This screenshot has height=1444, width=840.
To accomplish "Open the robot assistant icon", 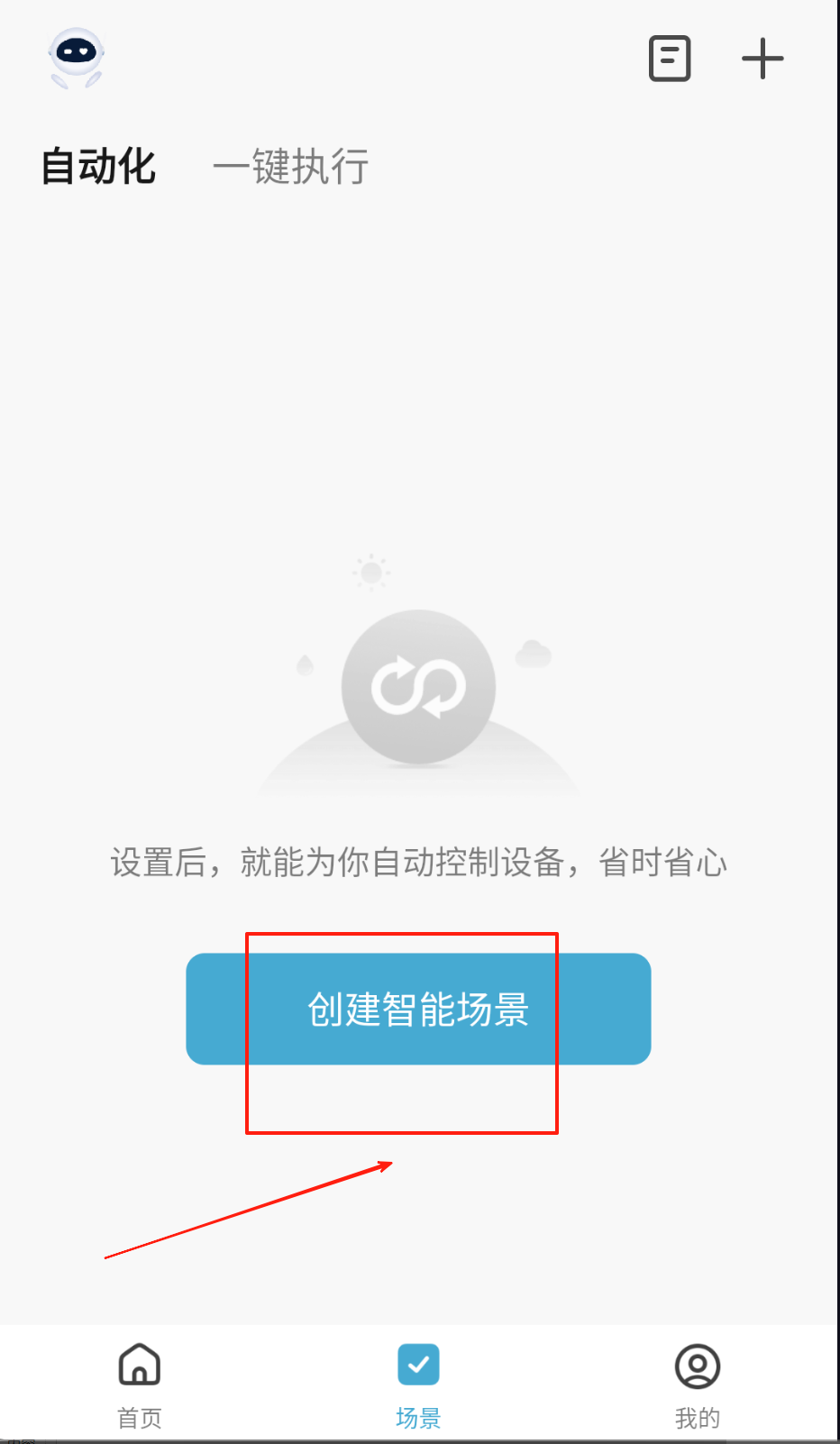I will coord(76,57).
